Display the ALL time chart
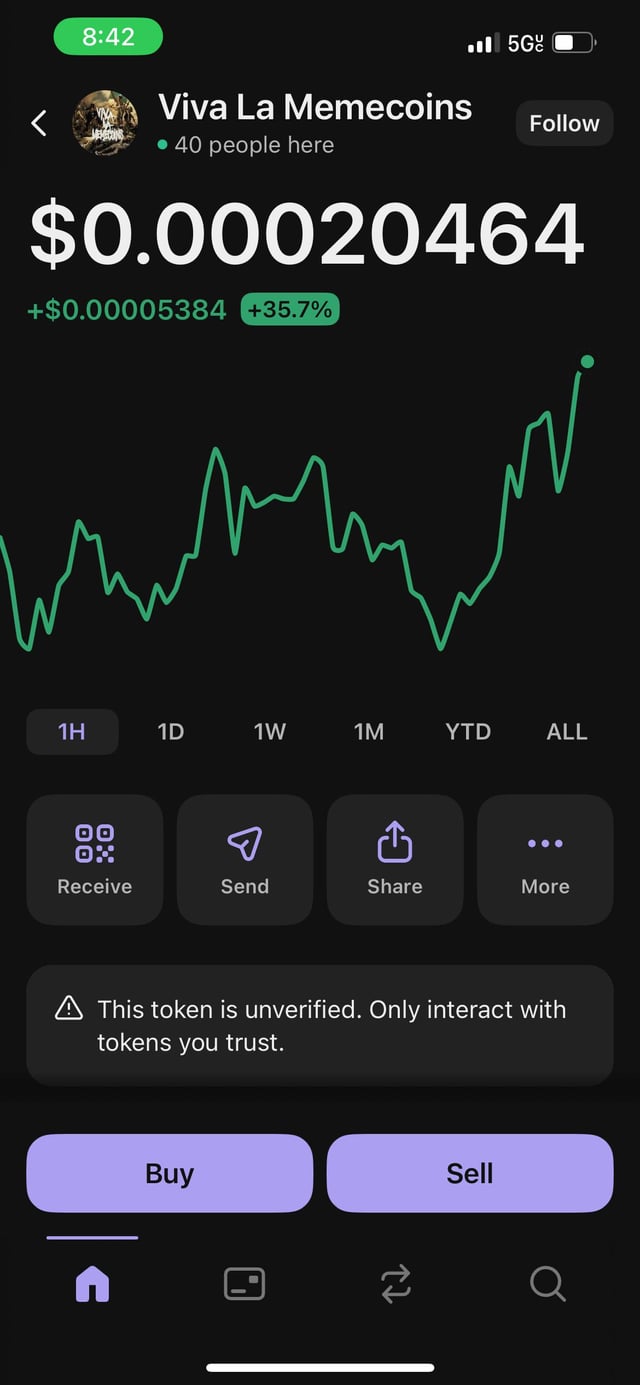Image resolution: width=640 pixels, height=1385 pixels. tap(567, 731)
